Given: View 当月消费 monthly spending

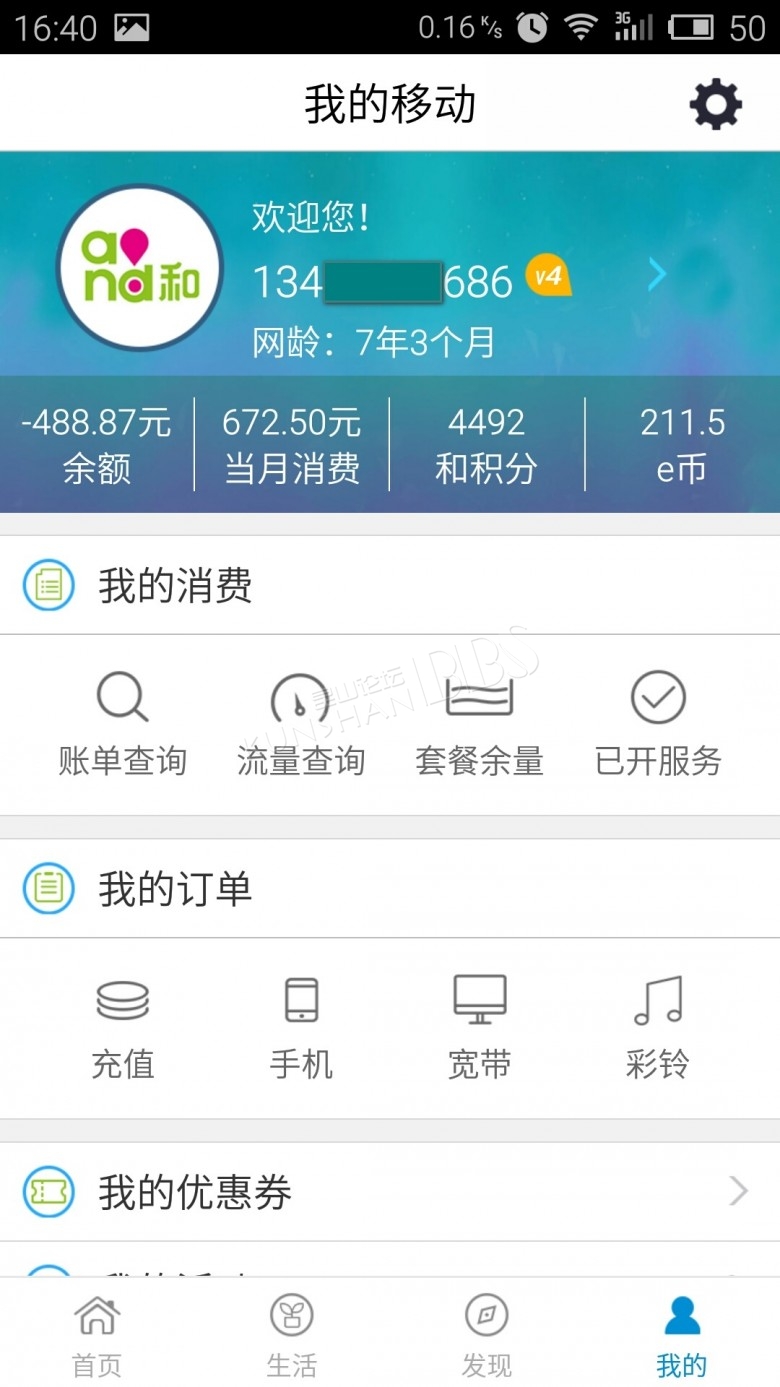Looking at the screenshot, I should coord(292,445).
